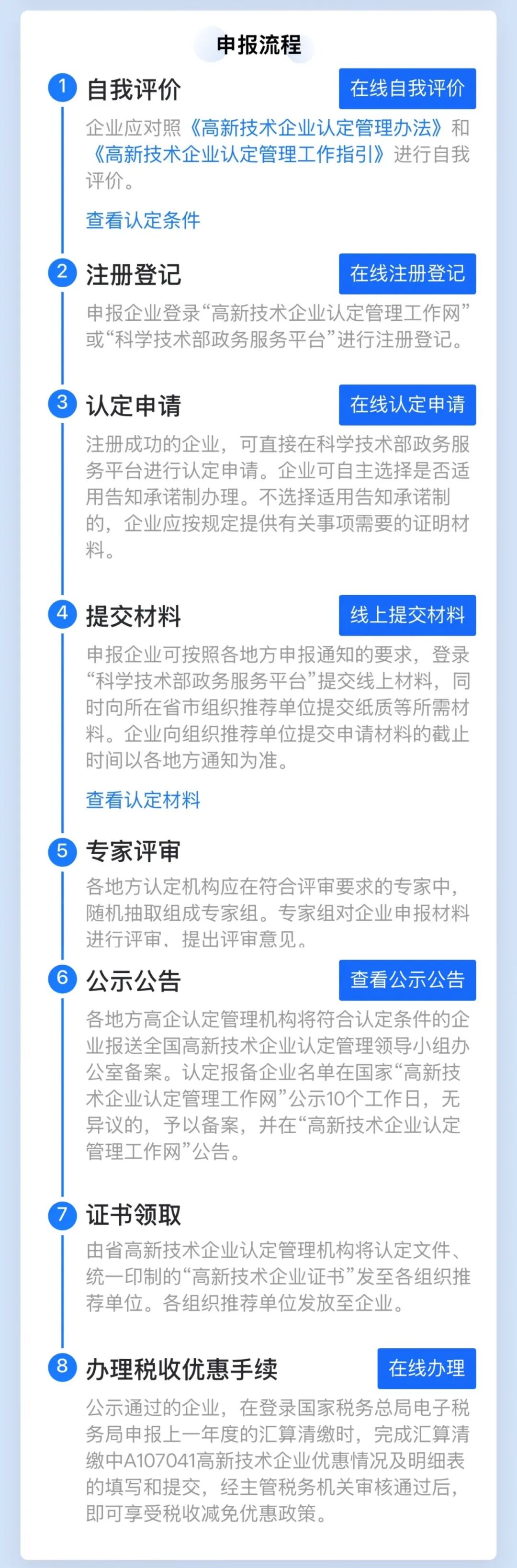Tap 在线办理 for tax benefits
Viewport: 517px width, 1568px height.
pyautogui.click(x=426, y=1368)
